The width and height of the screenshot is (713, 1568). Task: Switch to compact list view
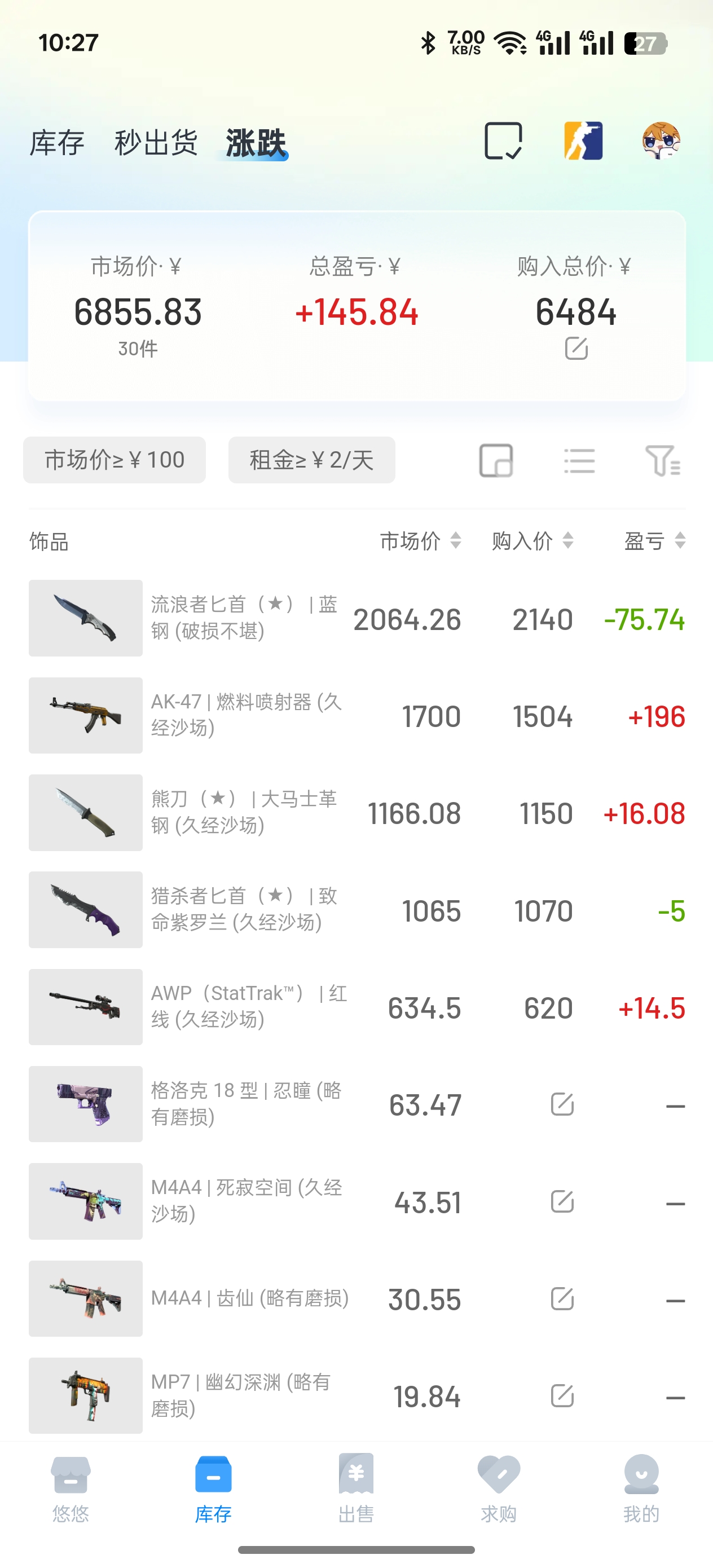[579, 461]
